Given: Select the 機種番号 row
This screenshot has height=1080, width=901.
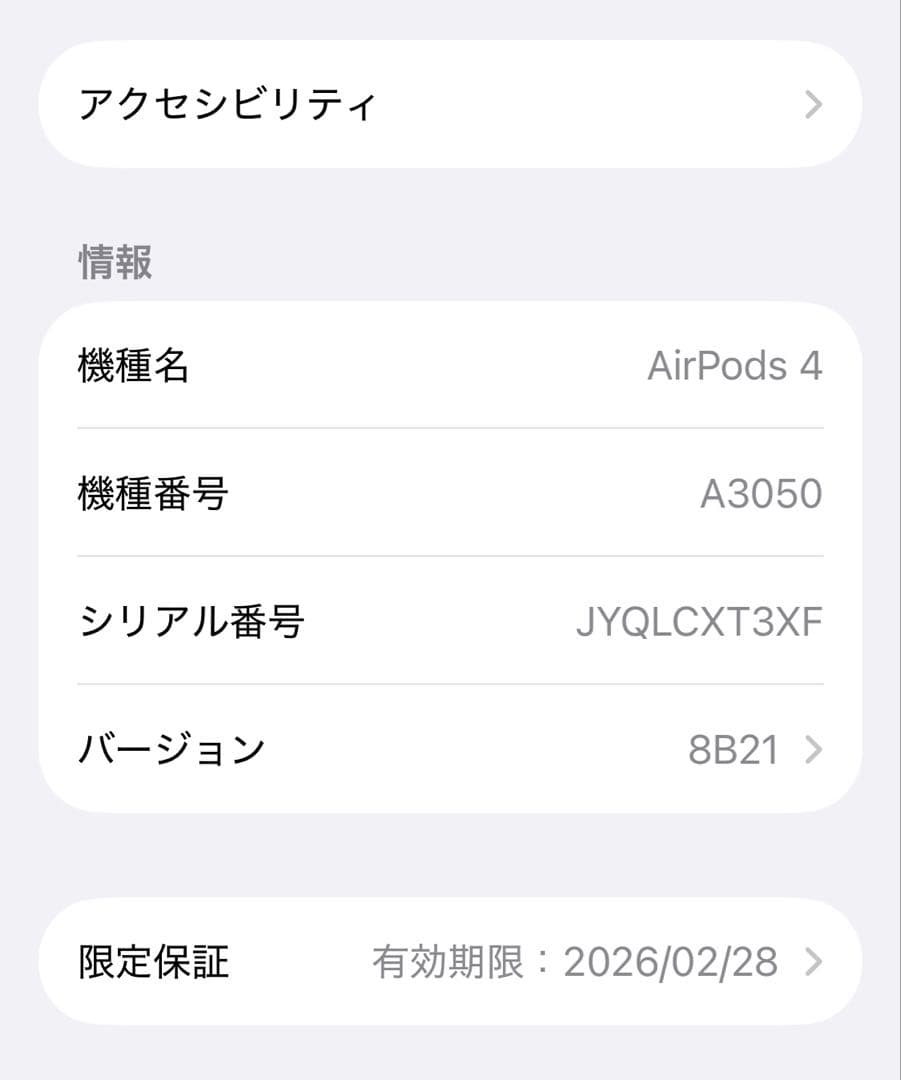Looking at the screenshot, I should click(450, 493).
